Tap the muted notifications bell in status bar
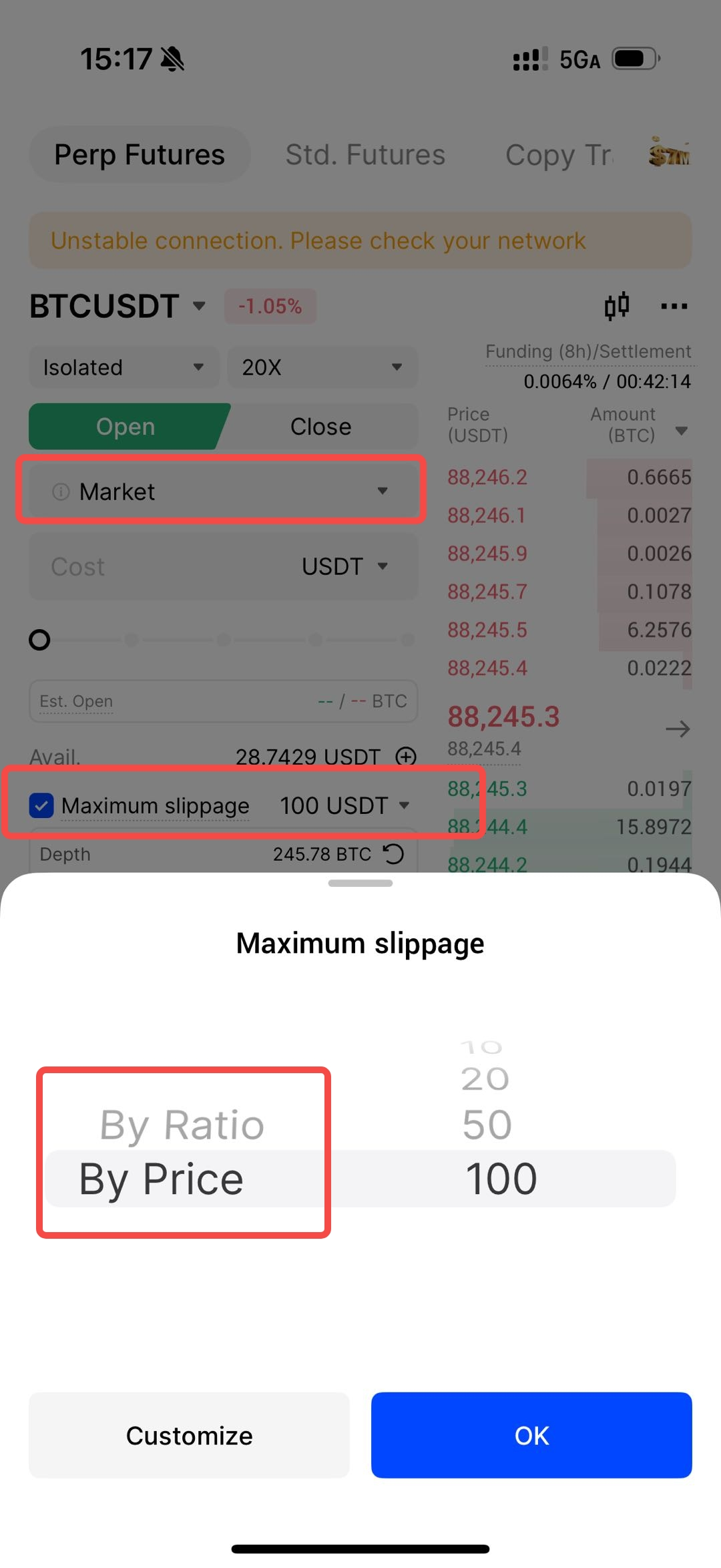The width and height of the screenshot is (721, 1568). pos(172,59)
